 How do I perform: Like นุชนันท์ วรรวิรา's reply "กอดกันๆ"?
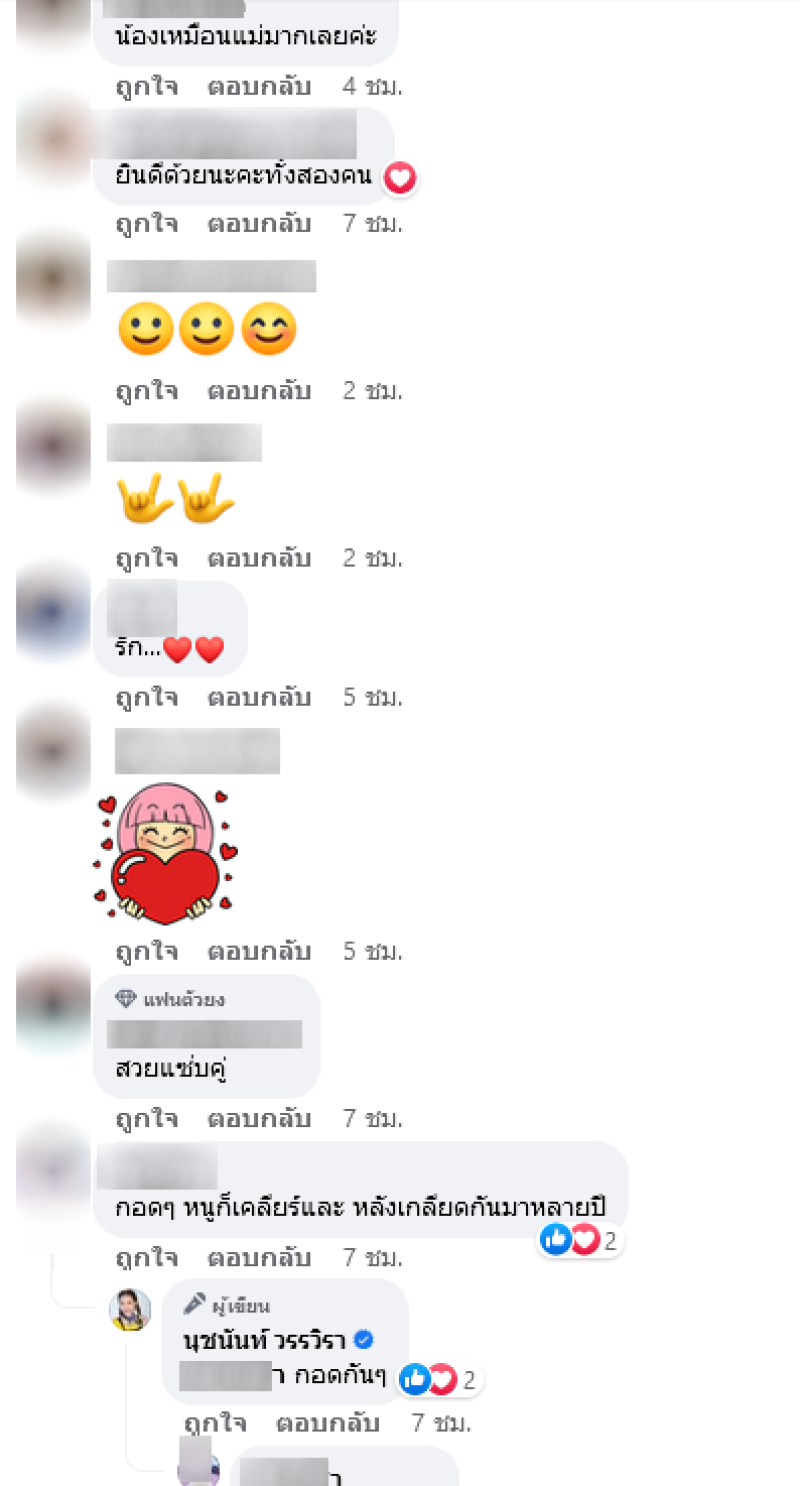214,1422
